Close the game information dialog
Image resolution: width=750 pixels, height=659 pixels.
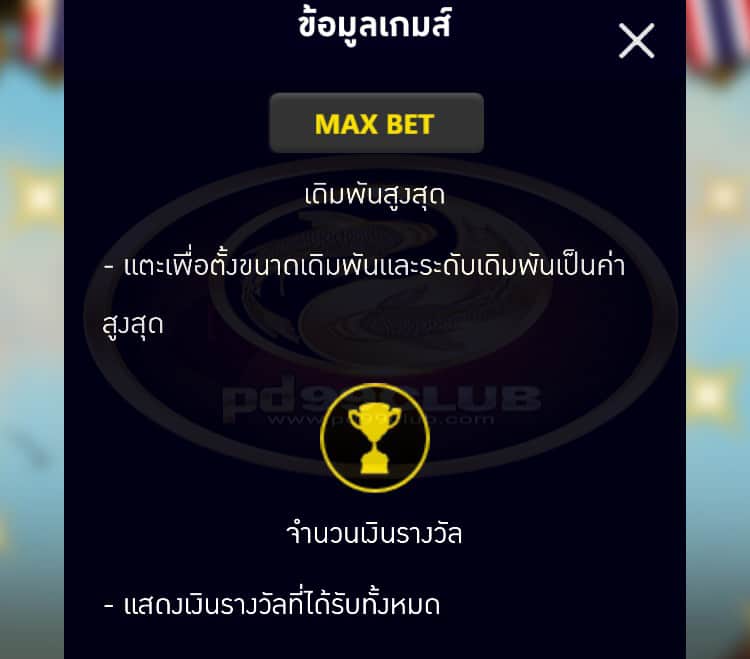pos(636,41)
